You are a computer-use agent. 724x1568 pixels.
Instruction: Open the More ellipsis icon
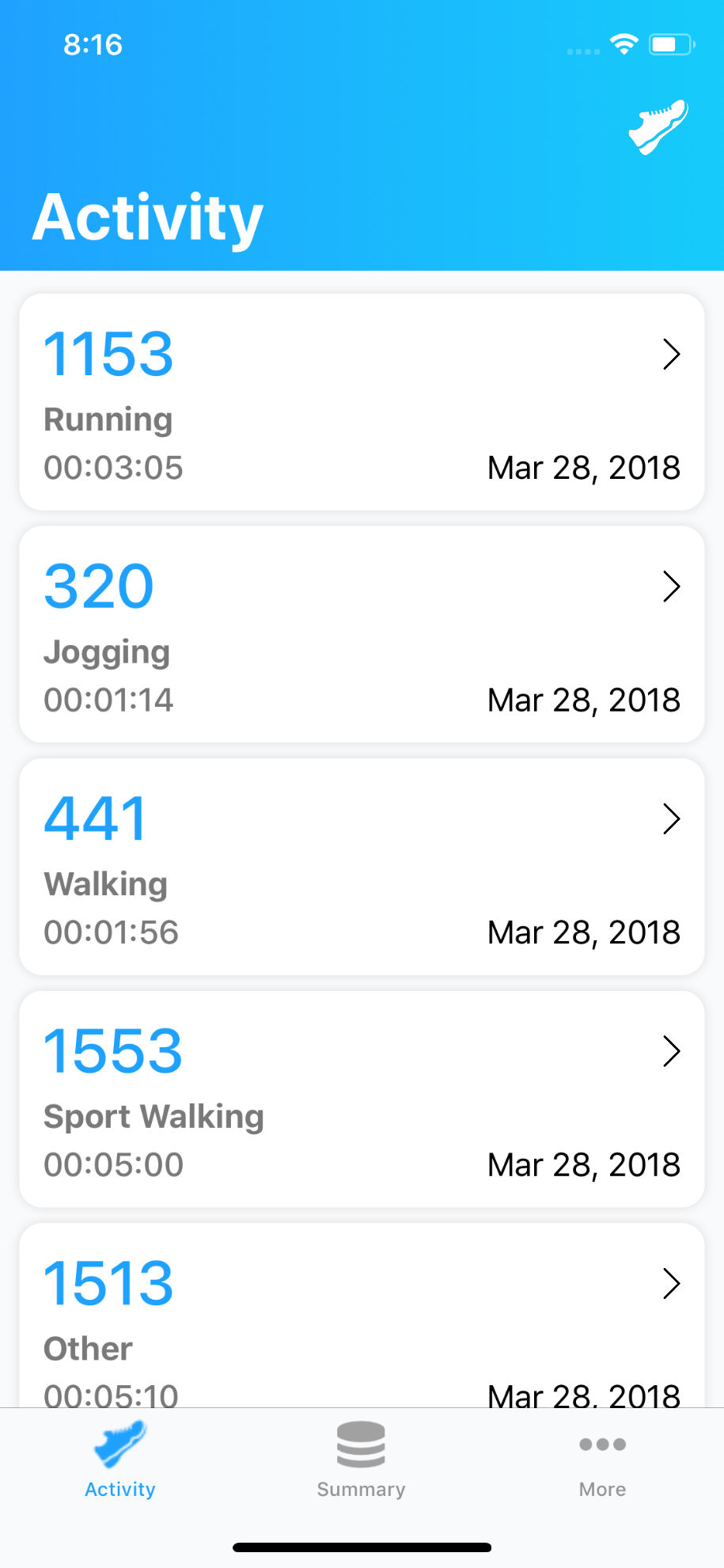click(601, 1443)
